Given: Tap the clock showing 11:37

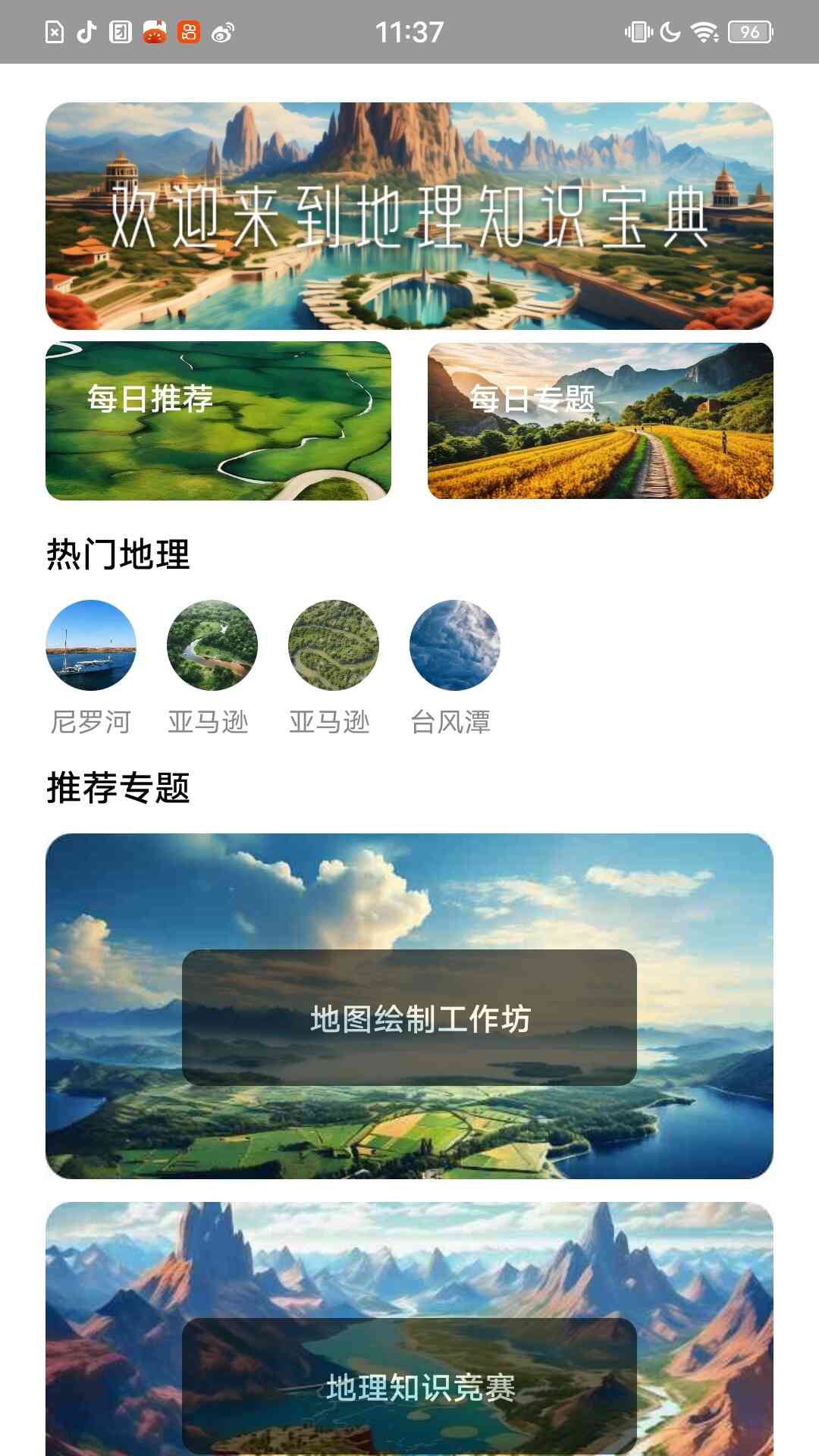Looking at the screenshot, I should (x=409, y=32).
